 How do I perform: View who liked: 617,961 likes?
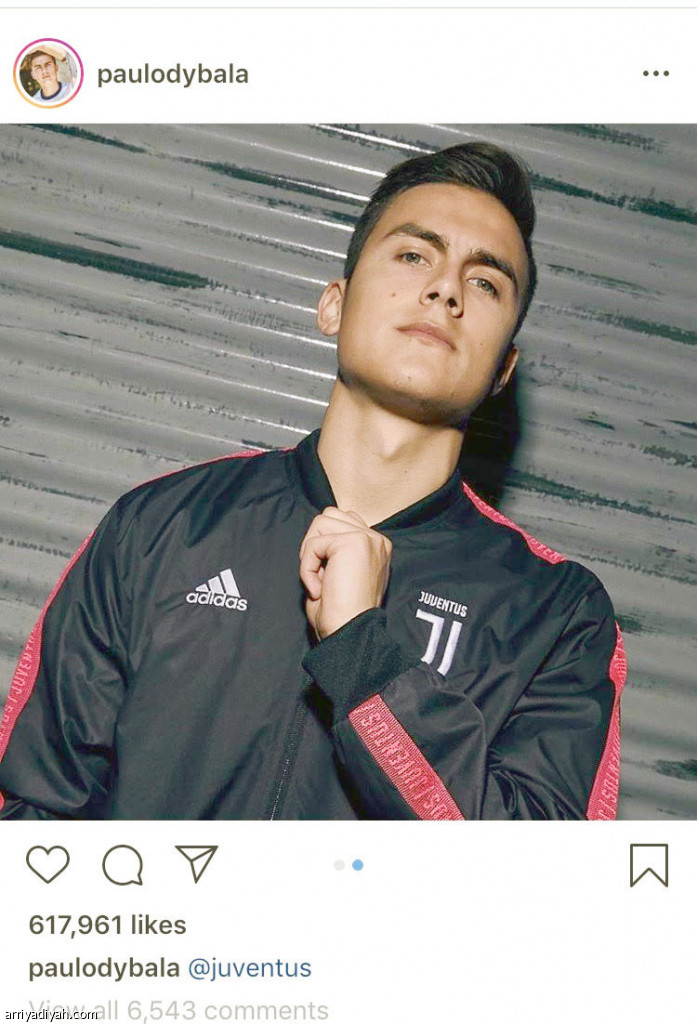pos(107,925)
